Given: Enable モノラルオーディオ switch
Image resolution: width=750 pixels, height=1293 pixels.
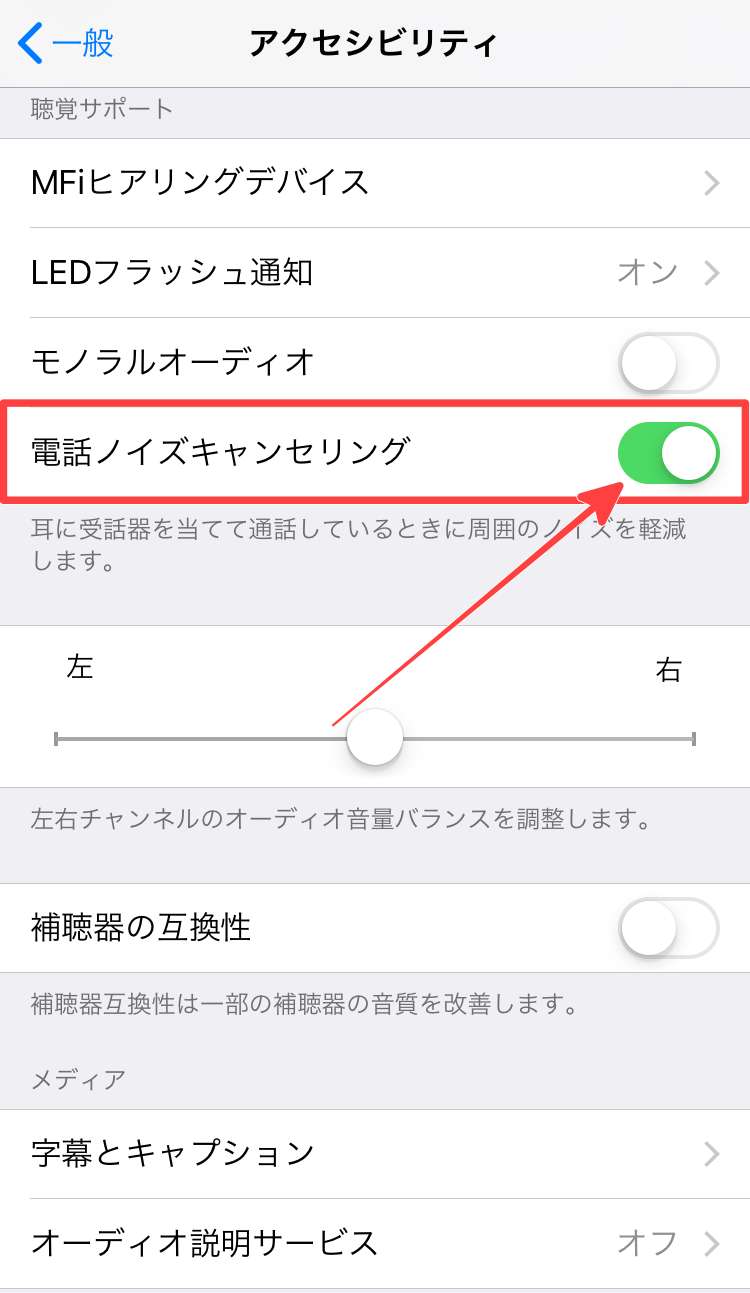Looking at the screenshot, I should click(668, 362).
